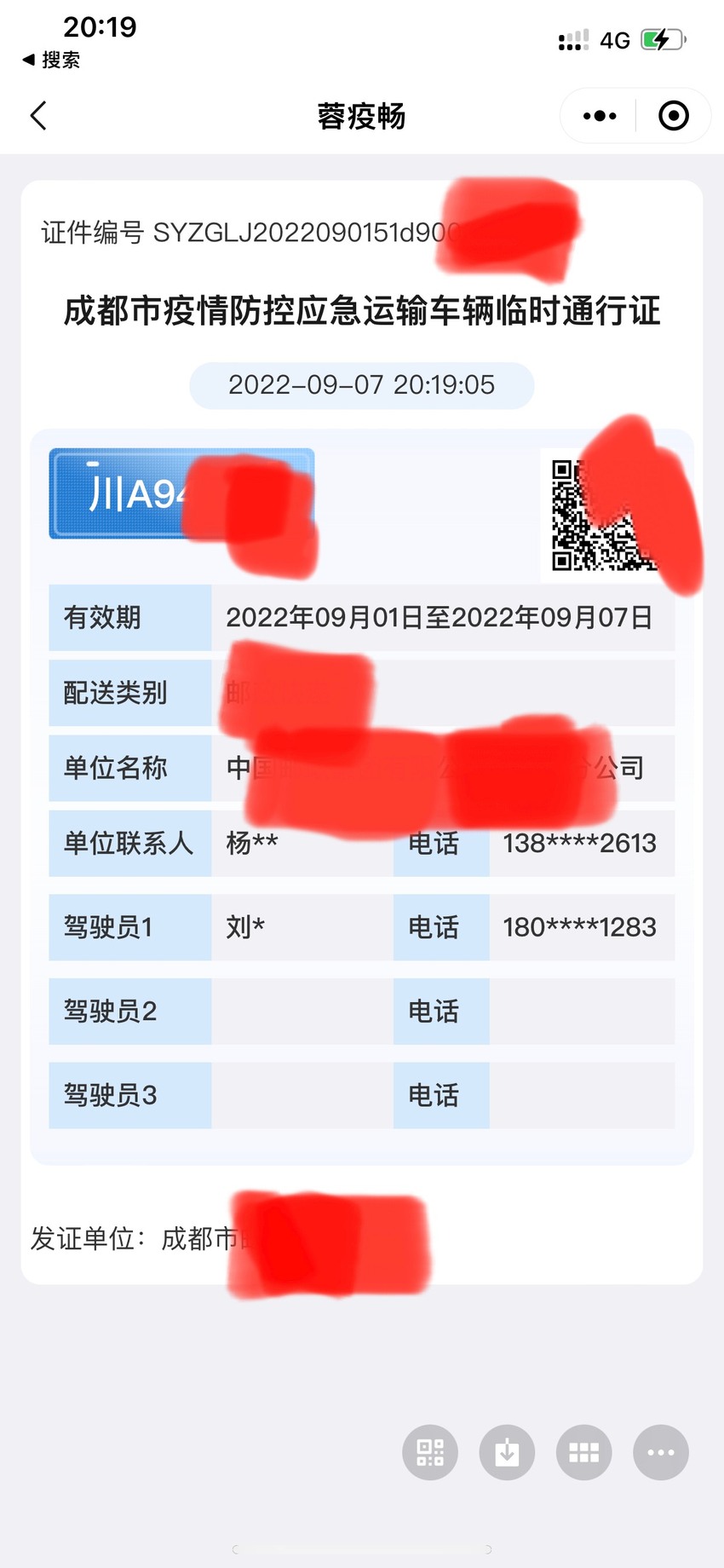Go back using the top-left arrow
The image size is (724, 1568).
[38, 116]
